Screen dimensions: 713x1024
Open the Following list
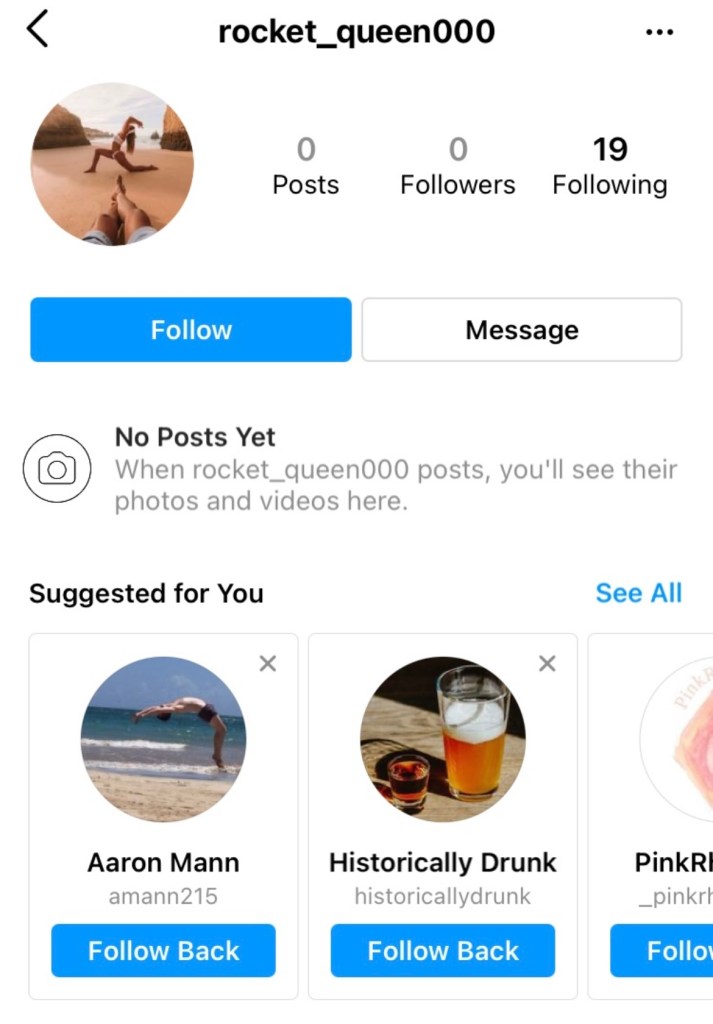(609, 166)
